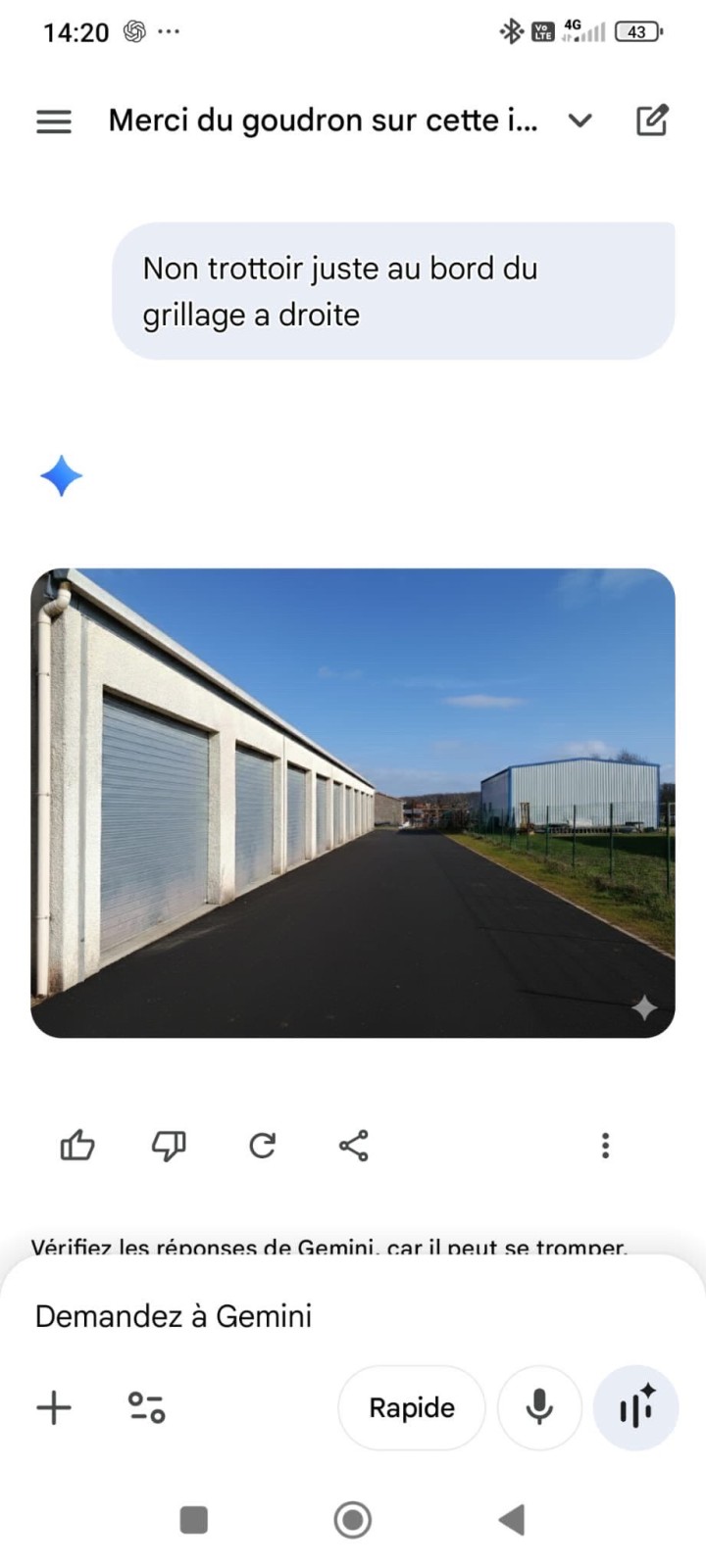Share the generated response
This screenshot has height=1568, width=706.
click(x=353, y=1145)
